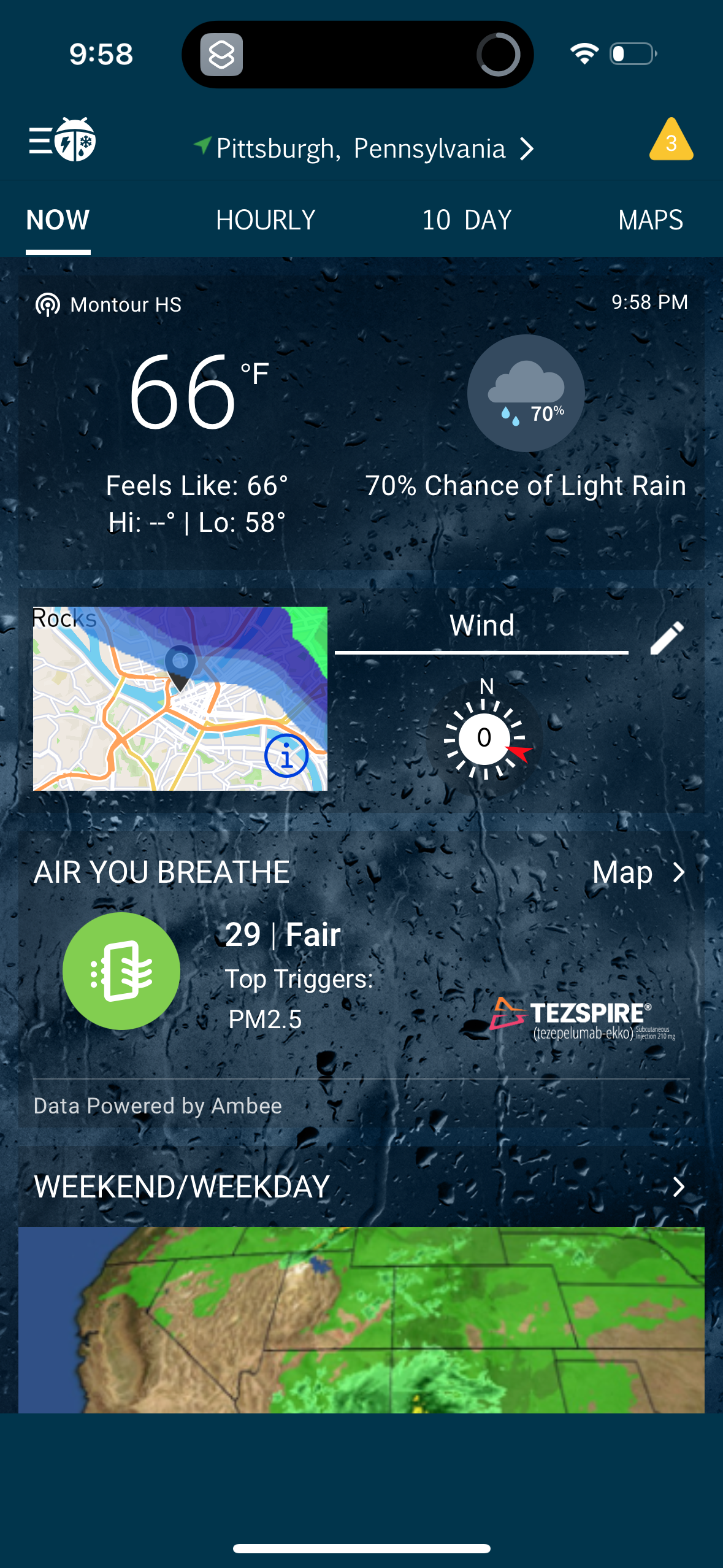
Task: Tap the GPS location arrow icon
Action: click(x=202, y=146)
